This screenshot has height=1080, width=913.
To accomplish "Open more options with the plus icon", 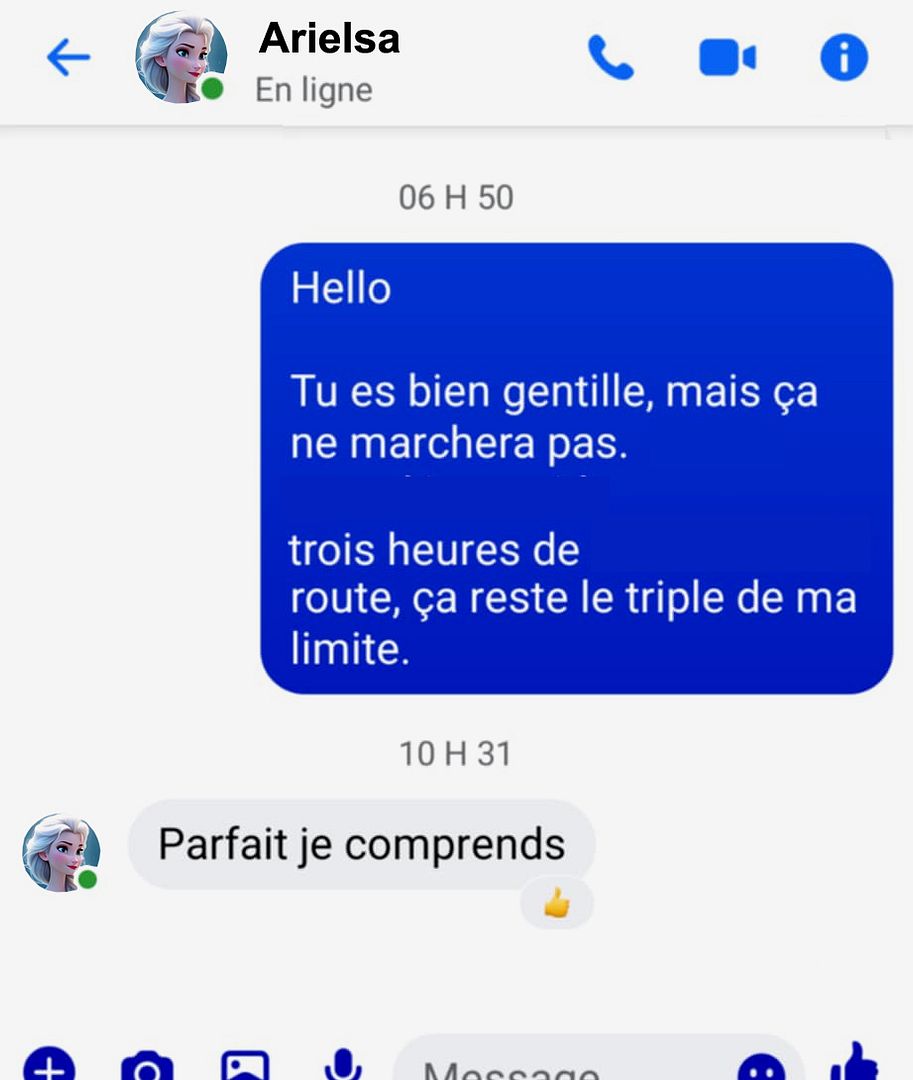I will pos(49,1066).
